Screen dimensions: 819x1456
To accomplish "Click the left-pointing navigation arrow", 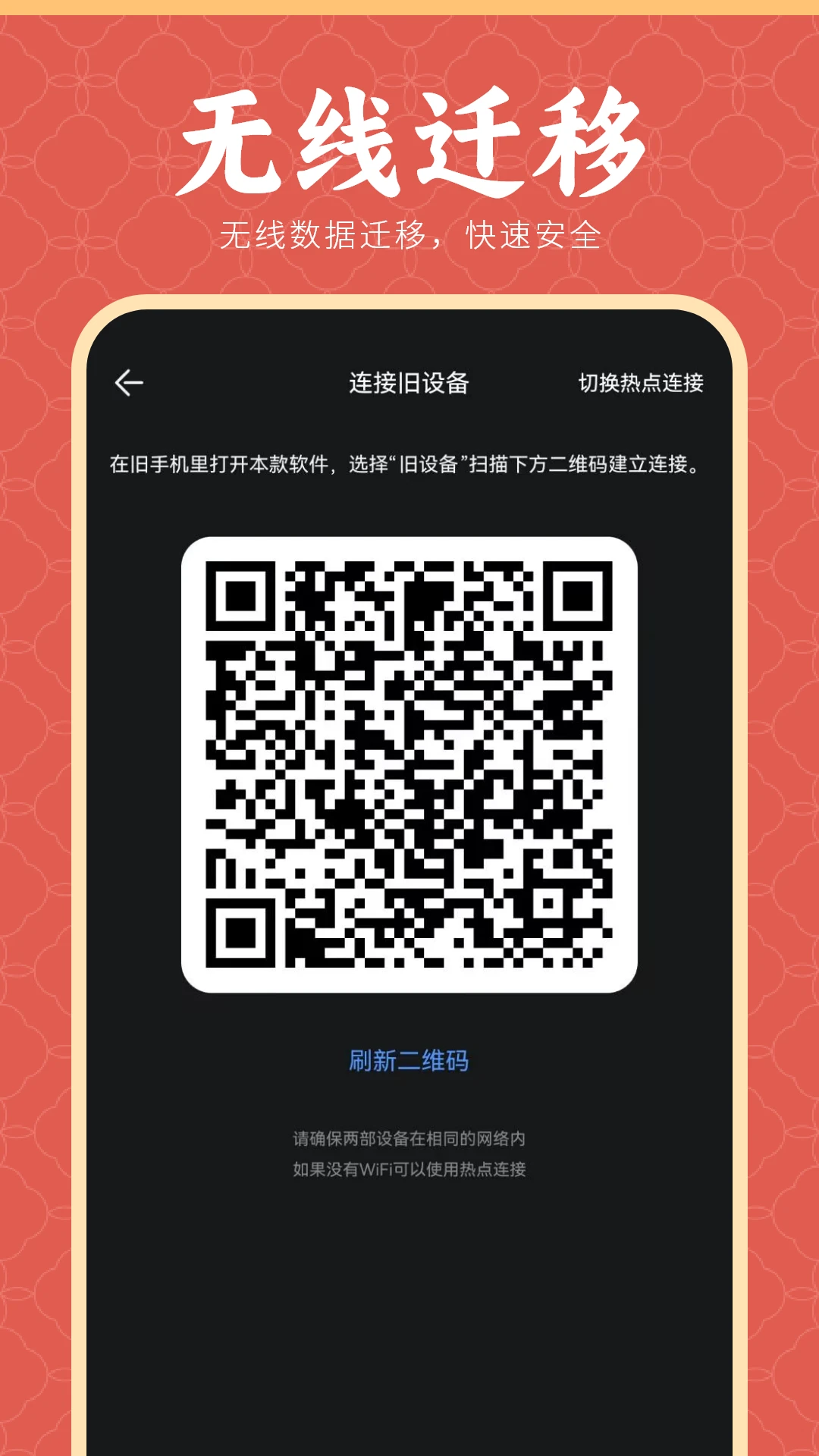I will [130, 383].
